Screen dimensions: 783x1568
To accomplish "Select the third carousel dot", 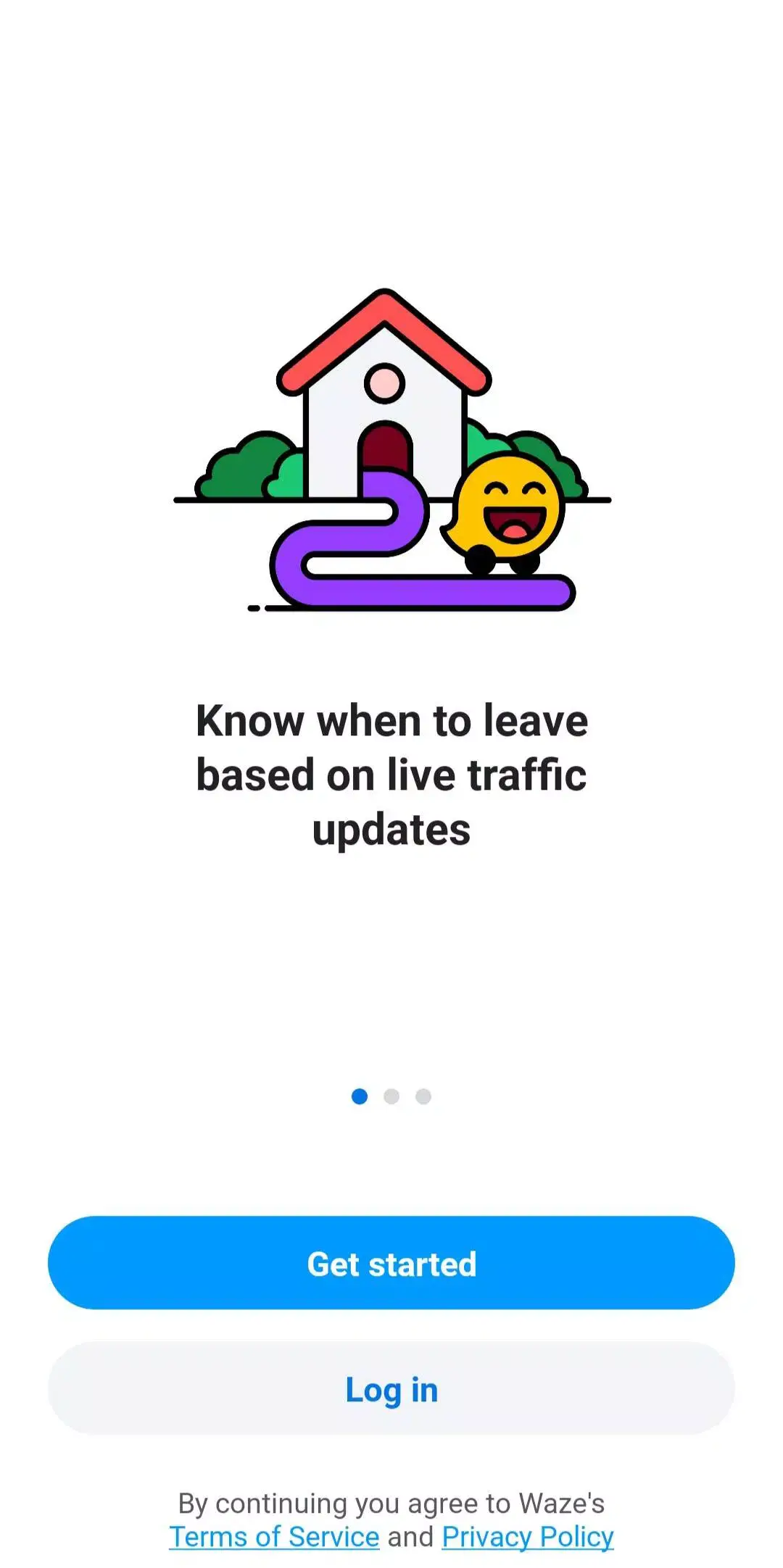I will [423, 1097].
